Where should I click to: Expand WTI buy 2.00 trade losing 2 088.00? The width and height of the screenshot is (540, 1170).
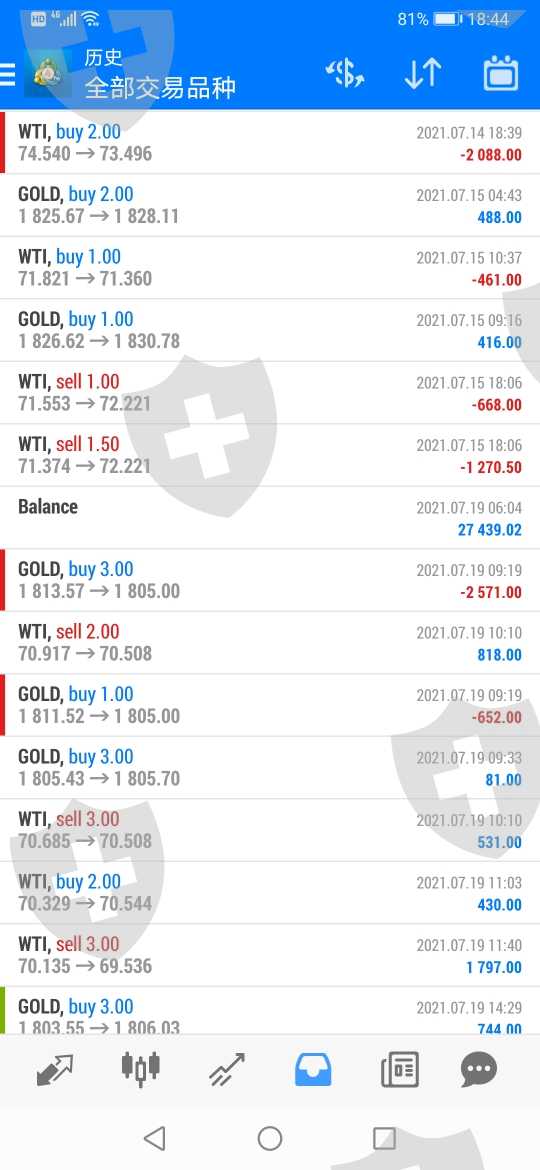[x=270, y=143]
